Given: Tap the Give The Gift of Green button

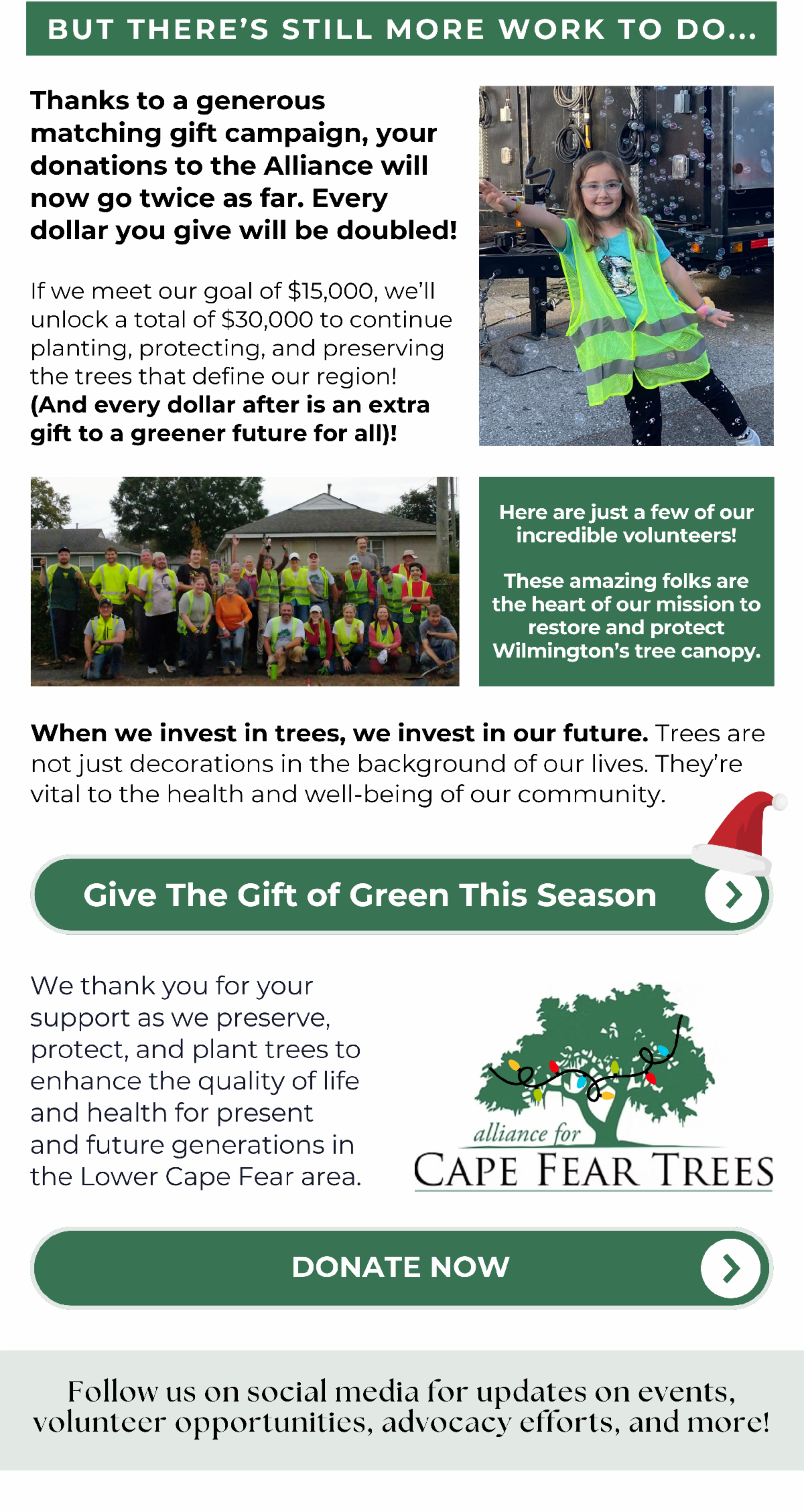Looking at the screenshot, I should (401, 895).
